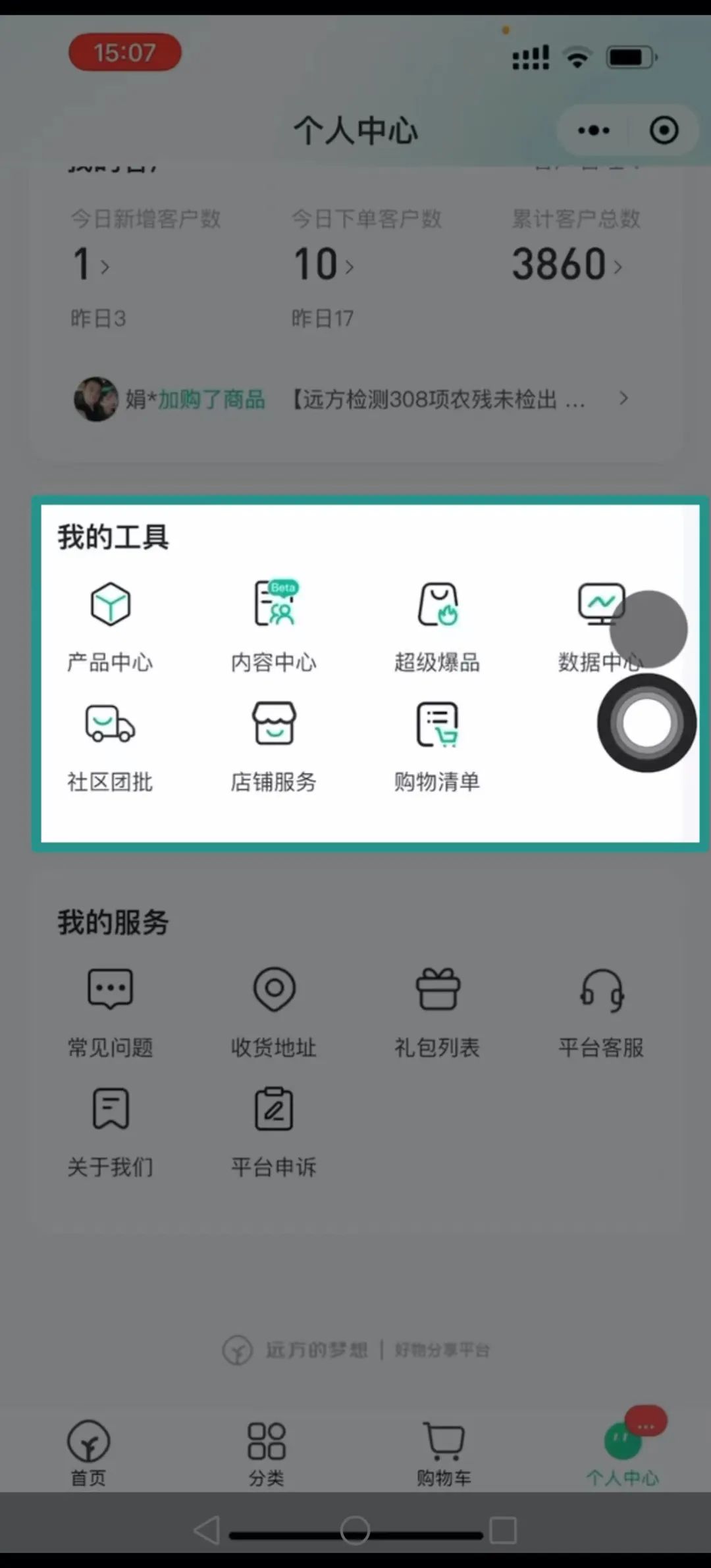Open 内容中心 Beta tool

274,624
